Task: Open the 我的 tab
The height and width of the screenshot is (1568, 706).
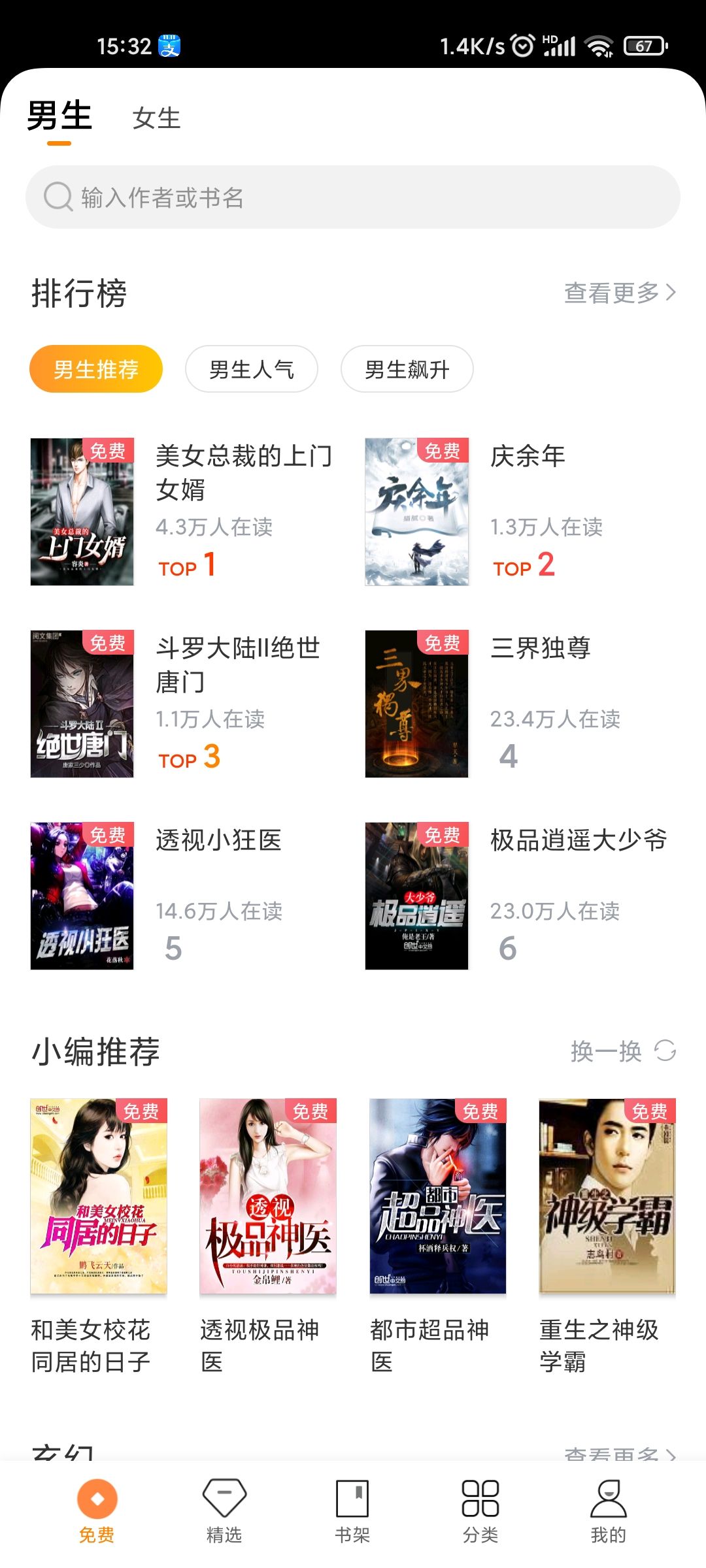Action: click(x=609, y=1511)
